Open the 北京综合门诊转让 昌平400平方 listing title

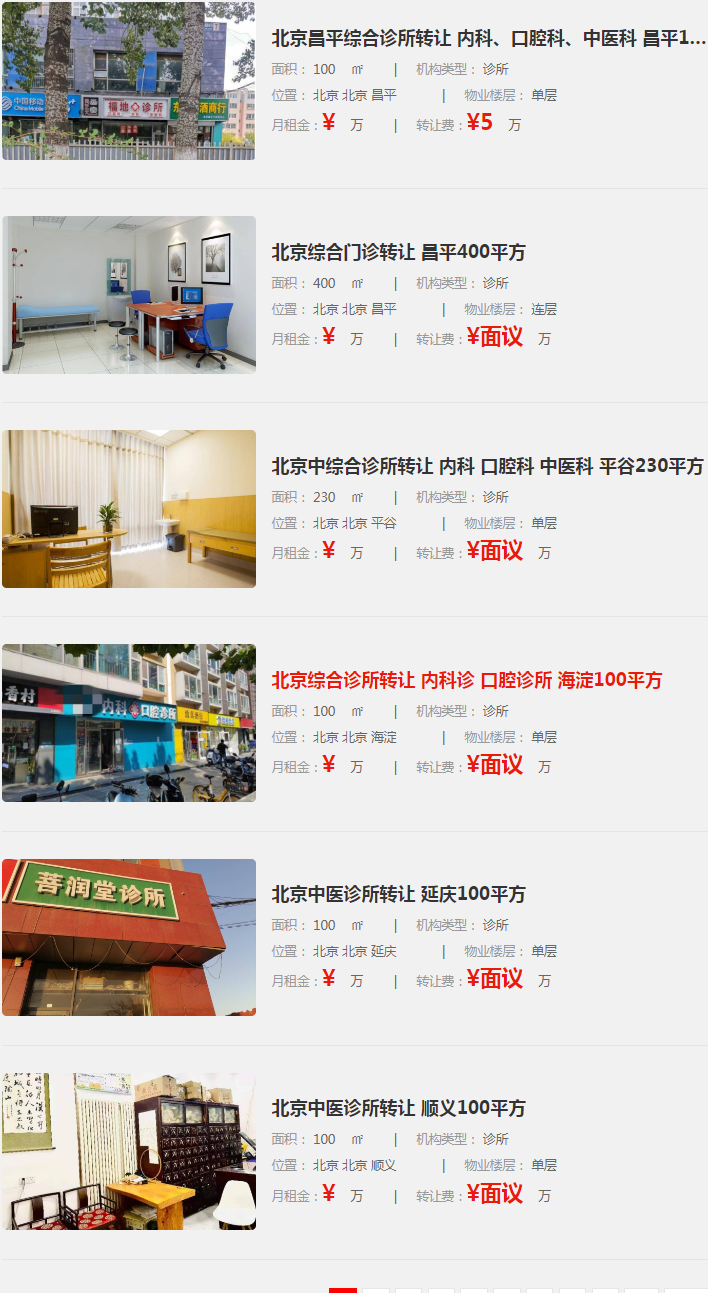click(x=398, y=252)
